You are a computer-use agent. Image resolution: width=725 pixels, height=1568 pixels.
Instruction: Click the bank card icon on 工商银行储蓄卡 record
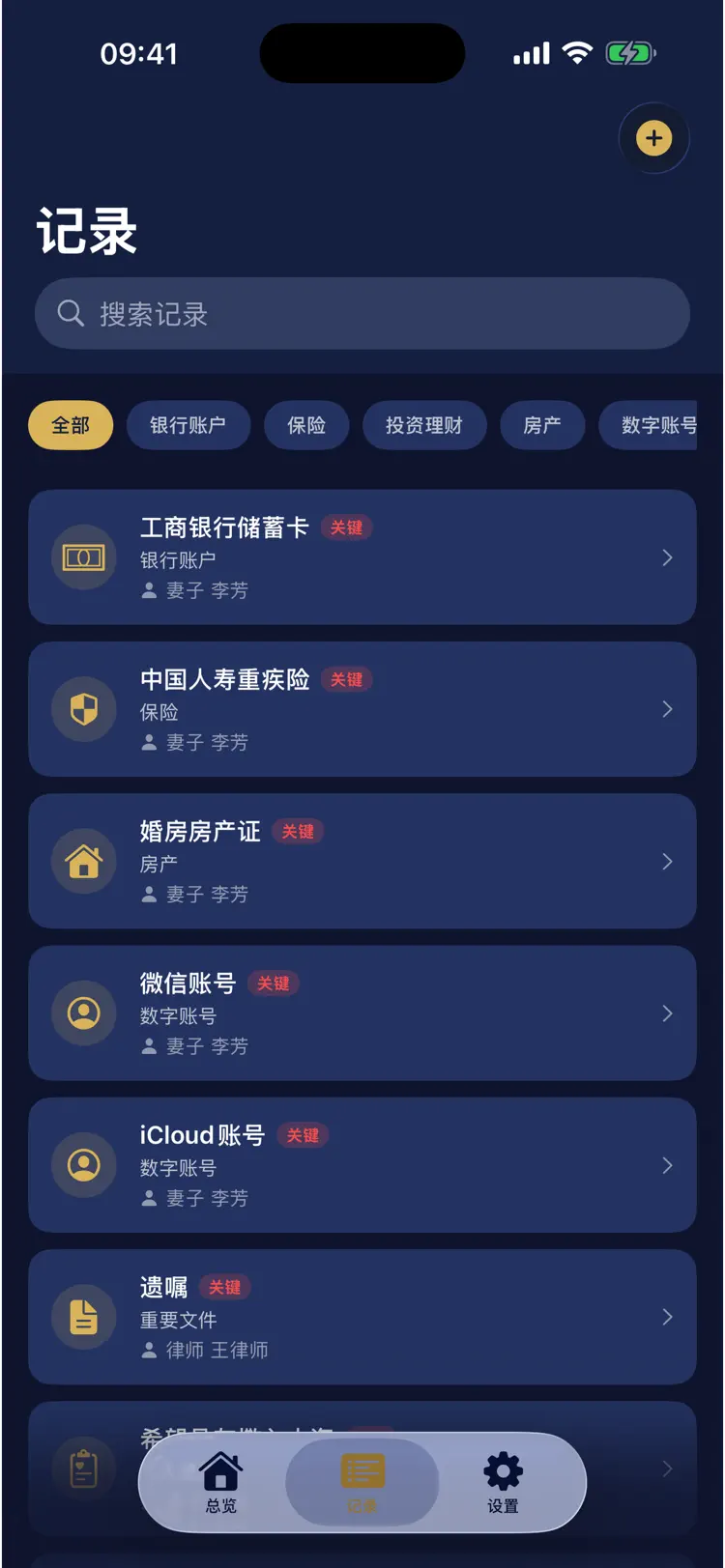[x=83, y=557]
